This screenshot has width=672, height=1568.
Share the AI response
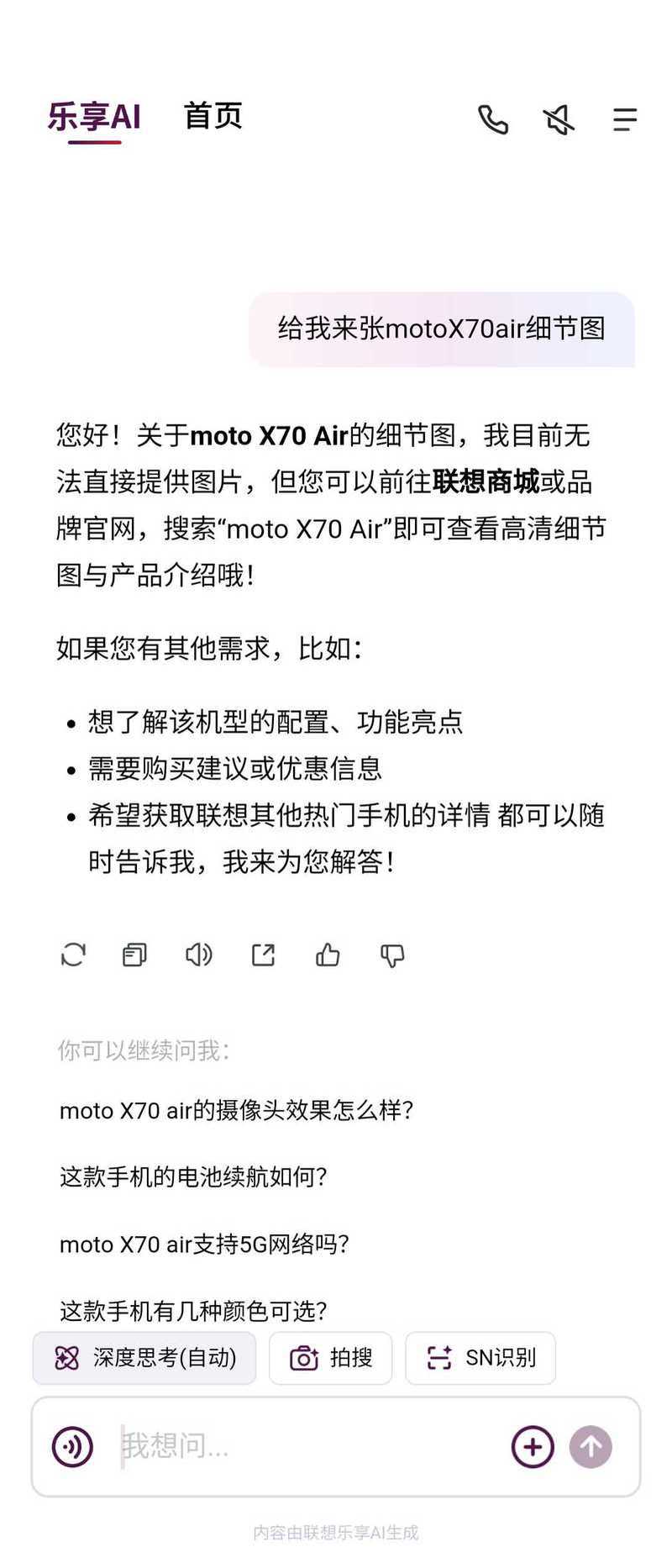(x=264, y=955)
